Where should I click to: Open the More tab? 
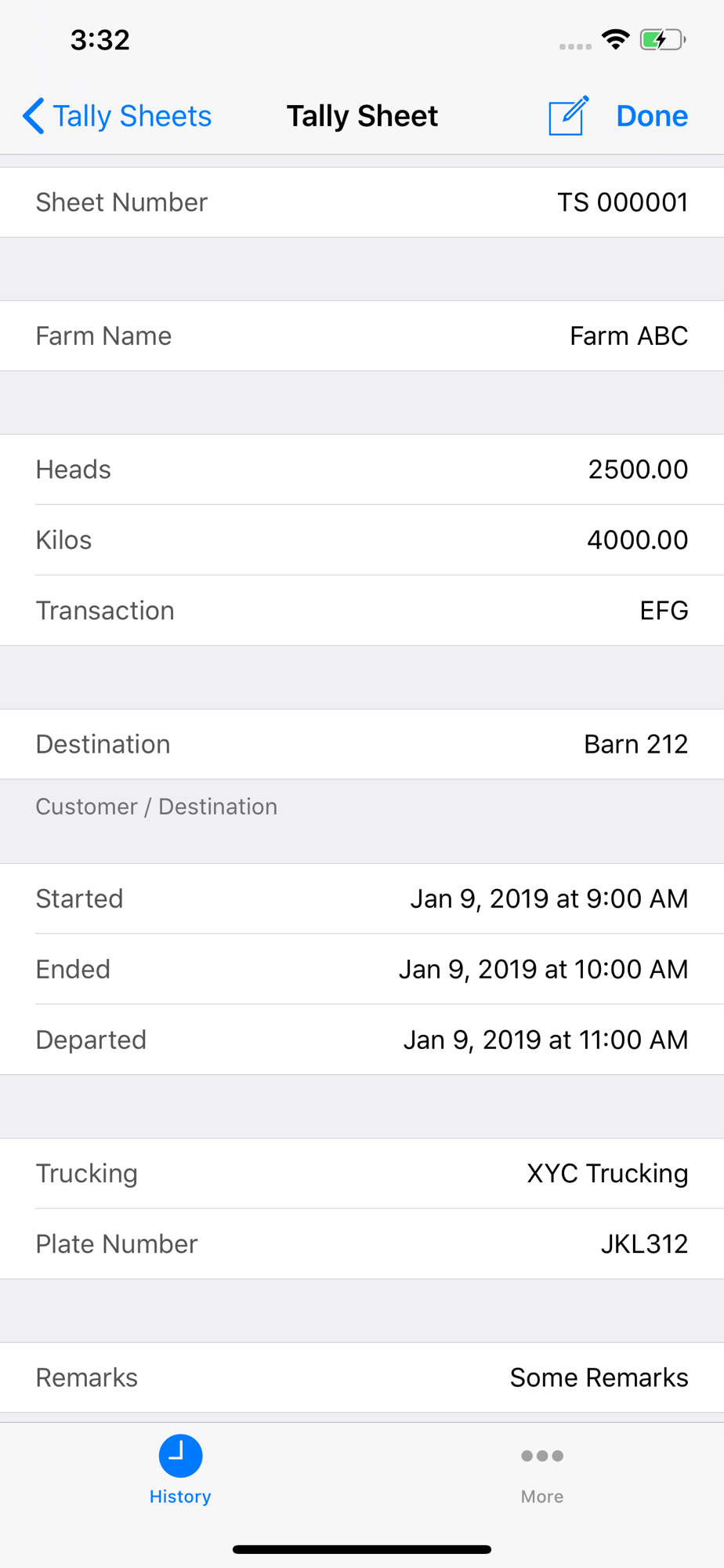tap(542, 1470)
